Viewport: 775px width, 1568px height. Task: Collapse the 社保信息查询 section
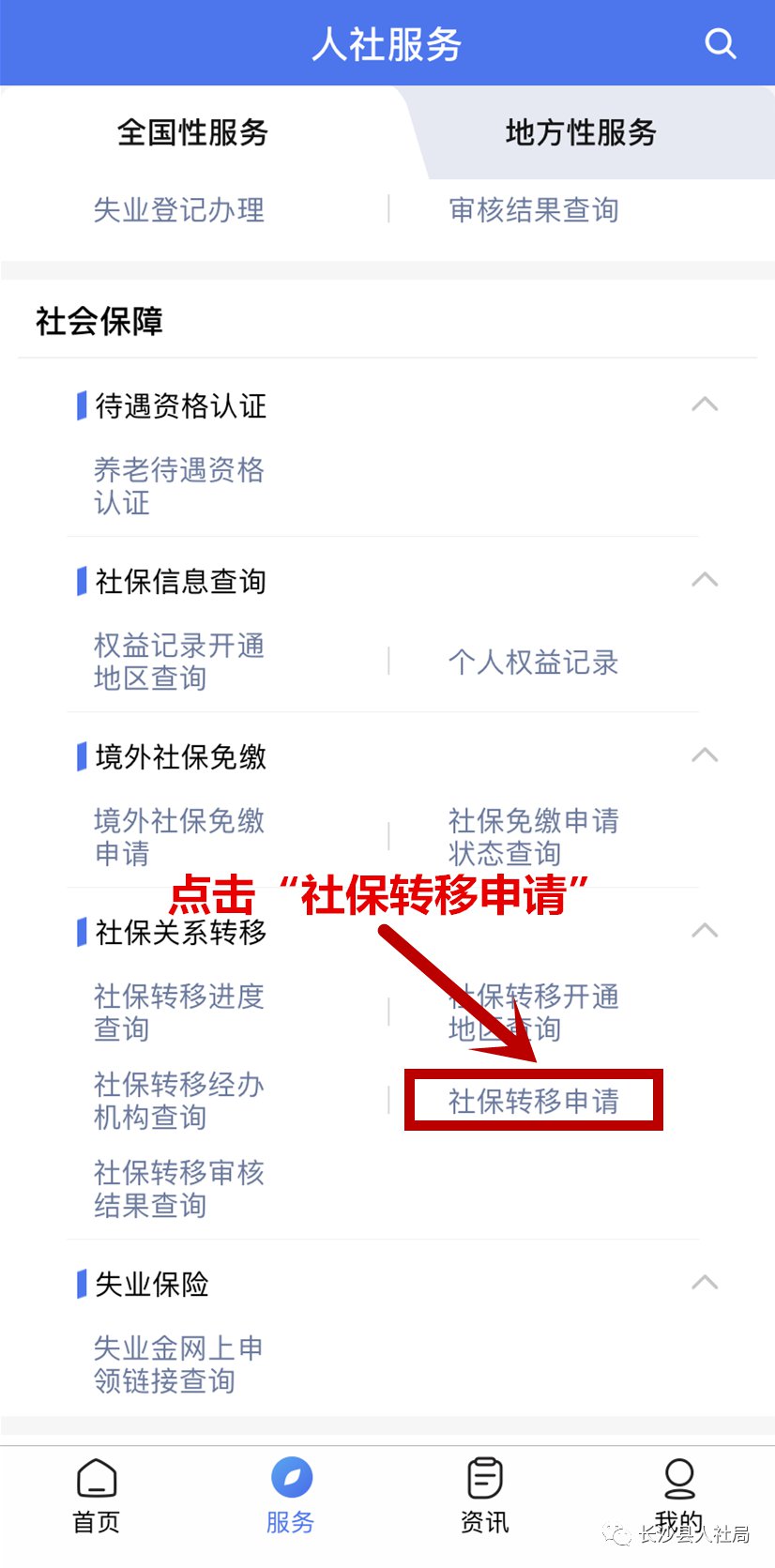pos(705,581)
